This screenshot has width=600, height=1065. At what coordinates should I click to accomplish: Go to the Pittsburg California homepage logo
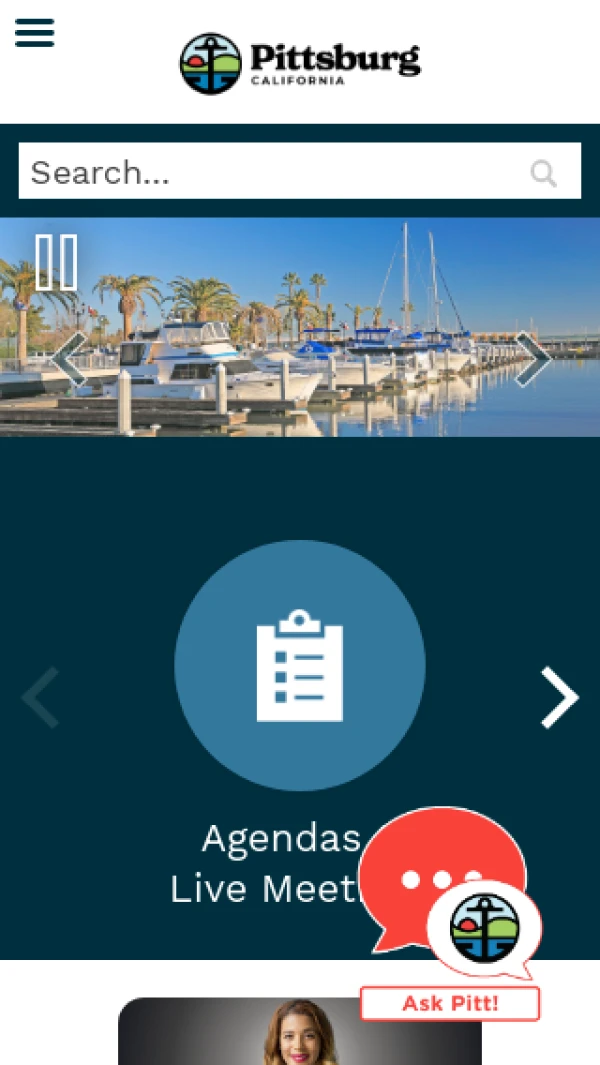point(300,63)
